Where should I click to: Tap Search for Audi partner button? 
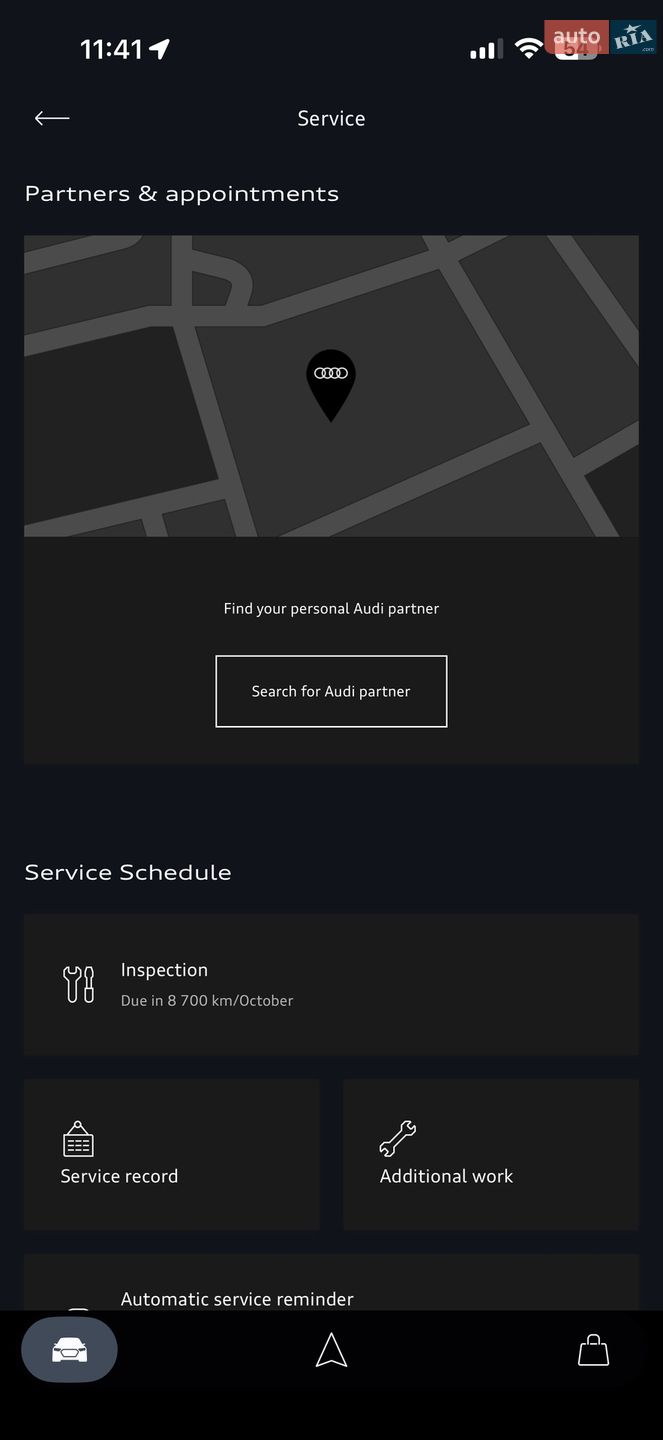pos(331,691)
